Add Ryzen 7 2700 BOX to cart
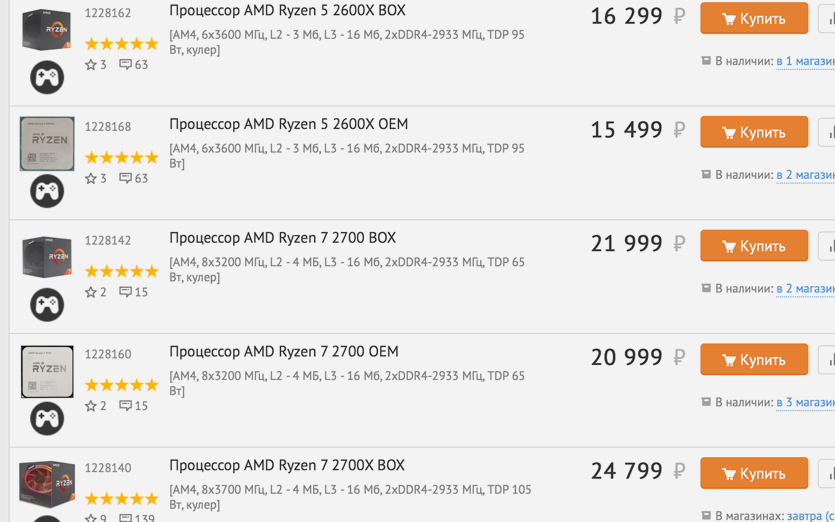 (x=754, y=246)
